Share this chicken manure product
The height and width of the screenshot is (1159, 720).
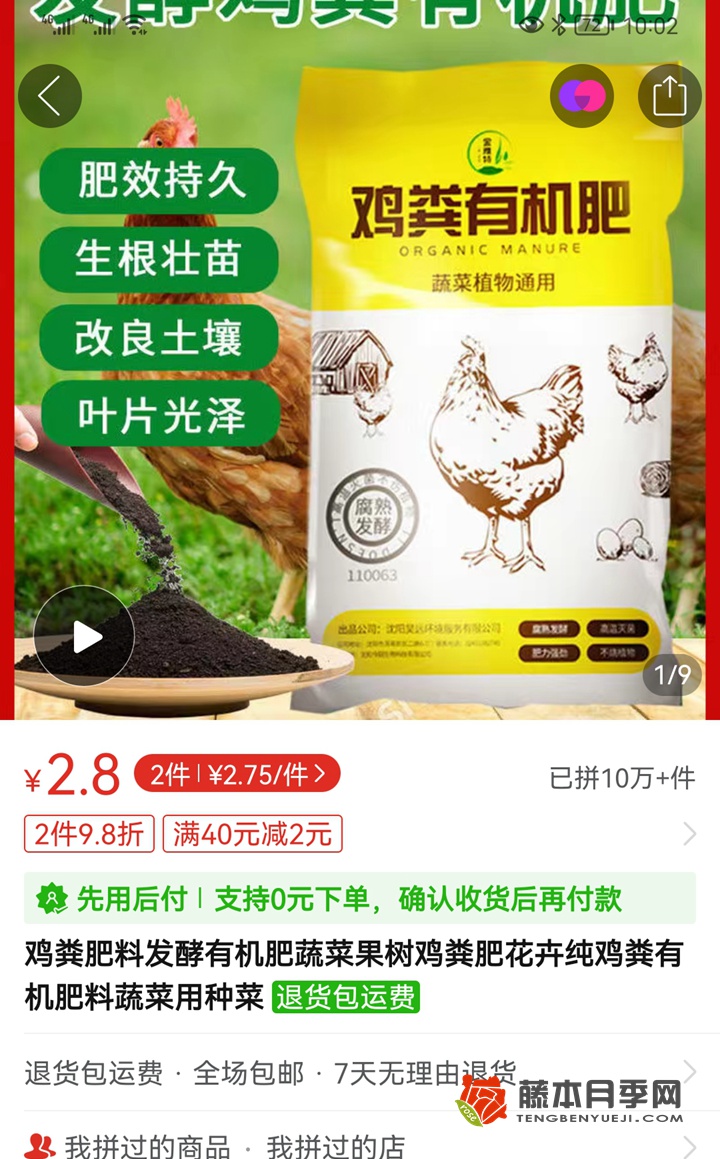click(669, 96)
